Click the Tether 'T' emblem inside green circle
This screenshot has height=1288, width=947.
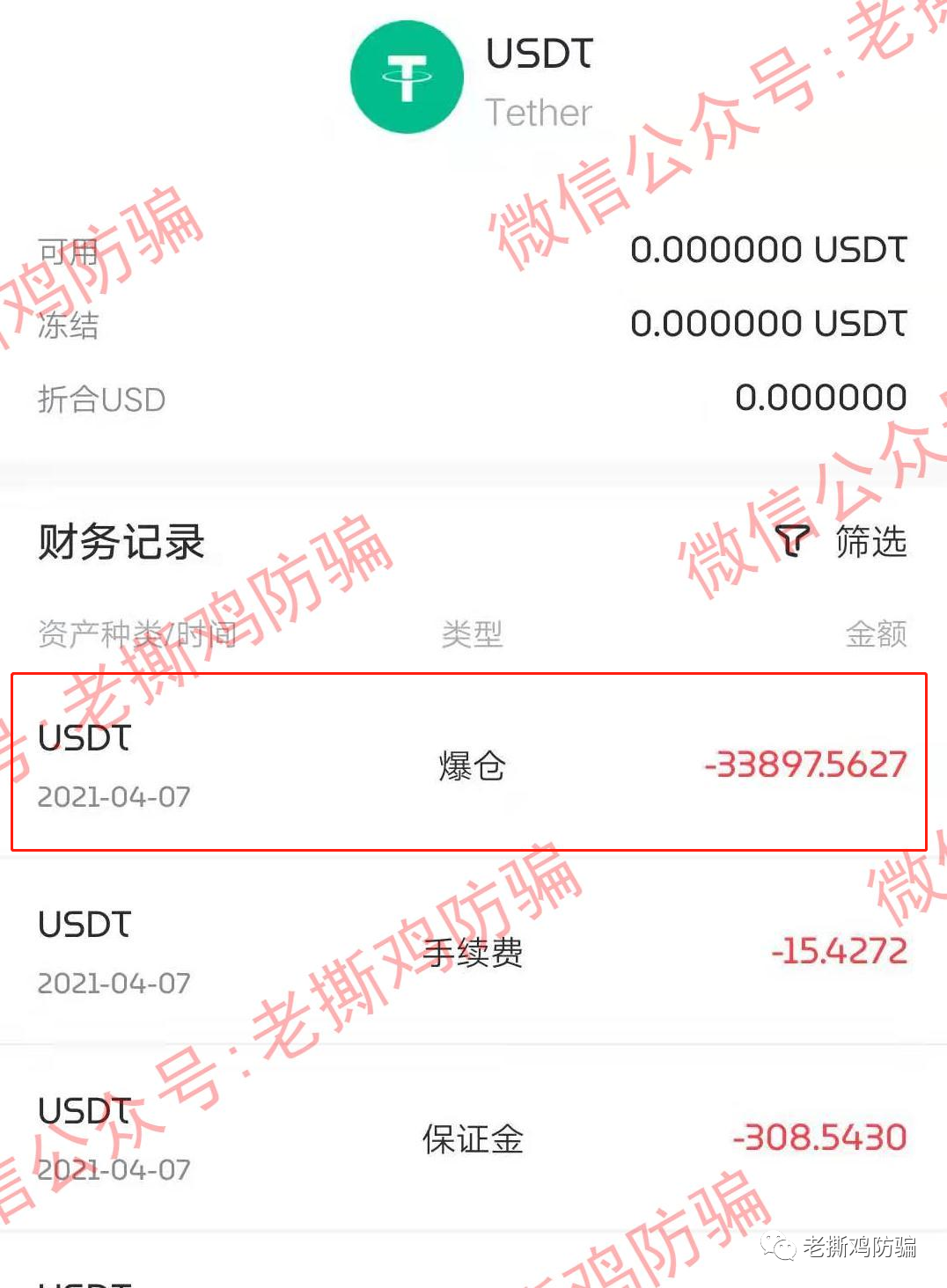tap(407, 78)
